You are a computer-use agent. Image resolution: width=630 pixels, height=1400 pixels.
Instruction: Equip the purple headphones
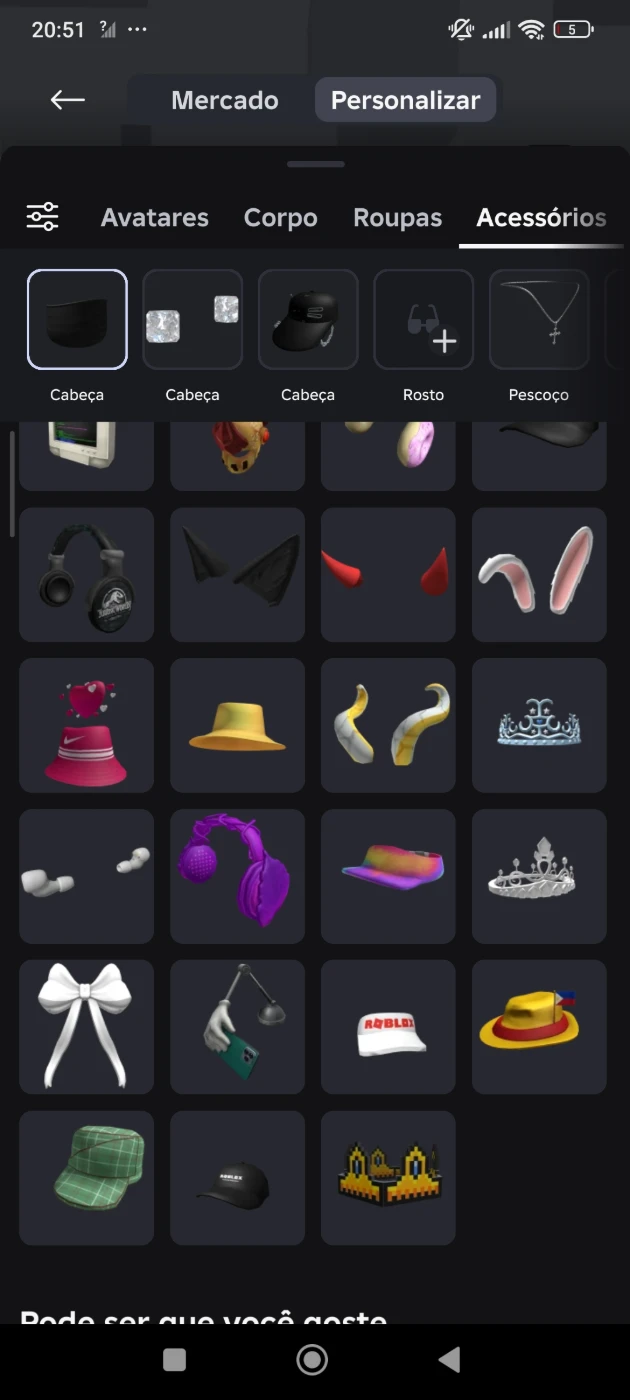[x=237, y=876]
